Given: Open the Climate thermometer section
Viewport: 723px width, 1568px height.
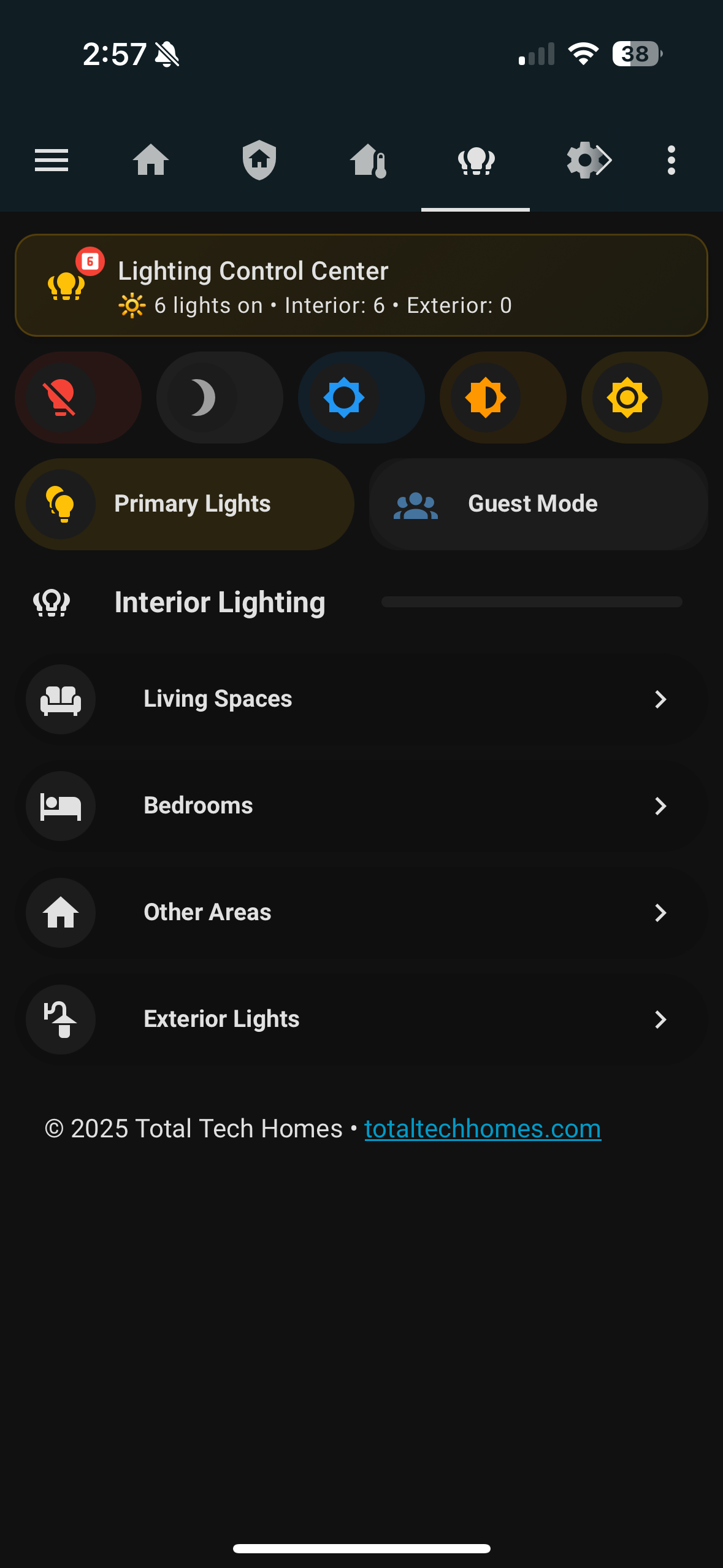Looking at the screenshot, I should (x=368, y=159).
